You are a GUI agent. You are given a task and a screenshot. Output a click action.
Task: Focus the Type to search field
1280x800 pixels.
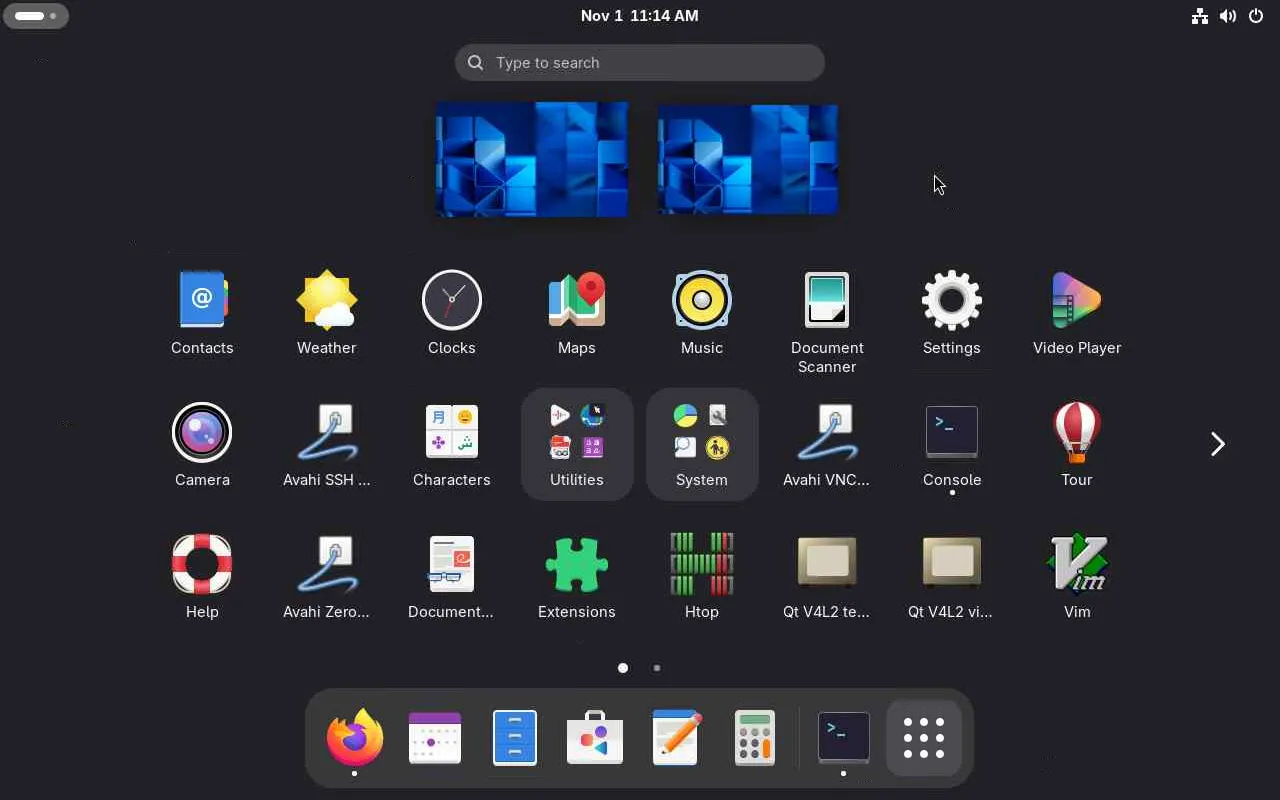(640, 62)
